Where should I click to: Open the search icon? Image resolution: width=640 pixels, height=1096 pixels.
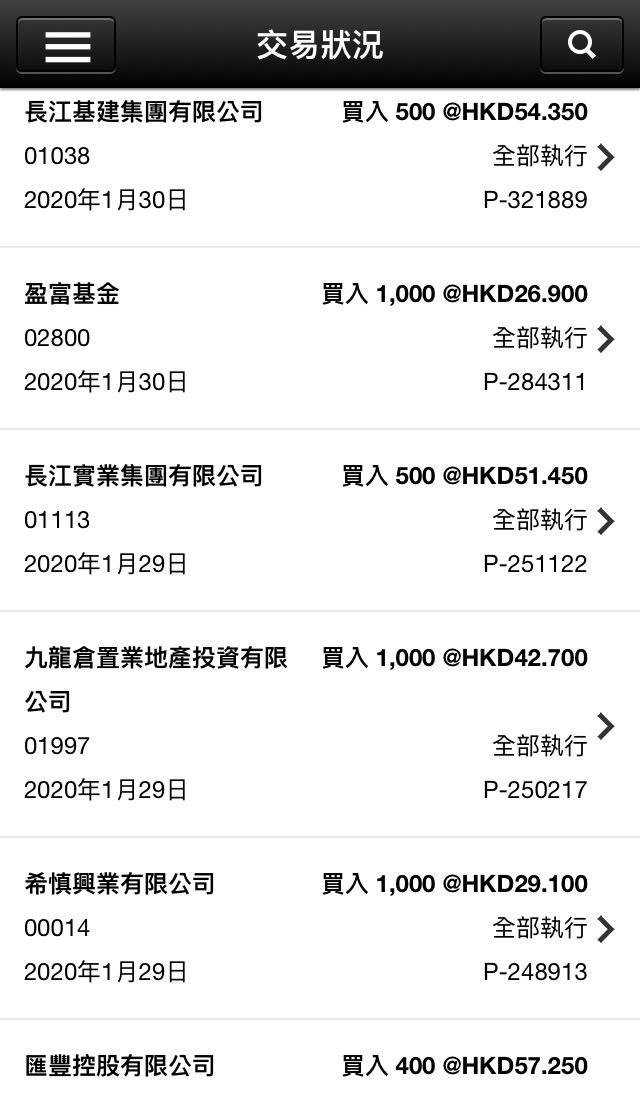click(581, 45)
